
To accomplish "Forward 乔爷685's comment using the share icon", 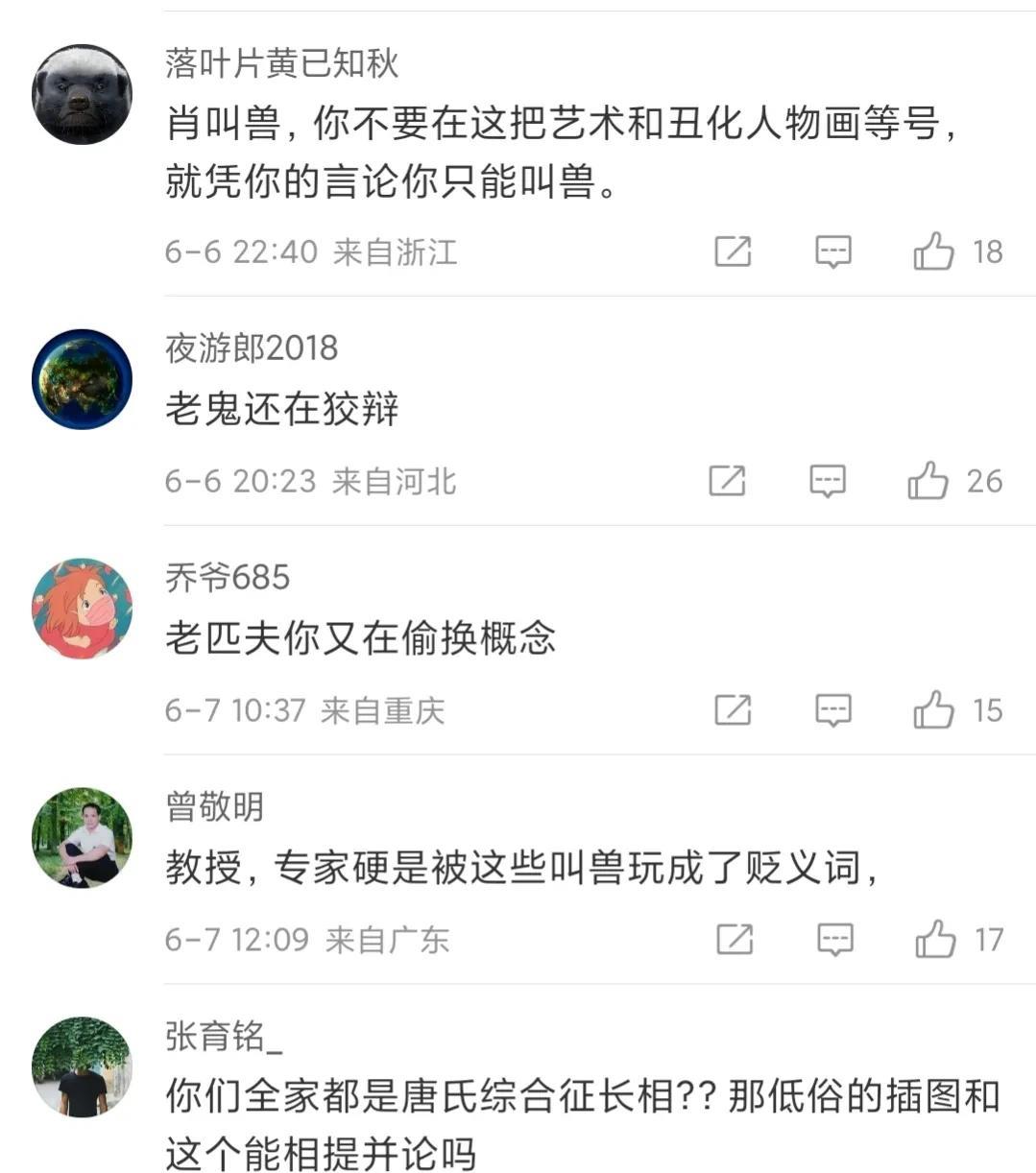I will pyautogui.click(x=734, y=710).
